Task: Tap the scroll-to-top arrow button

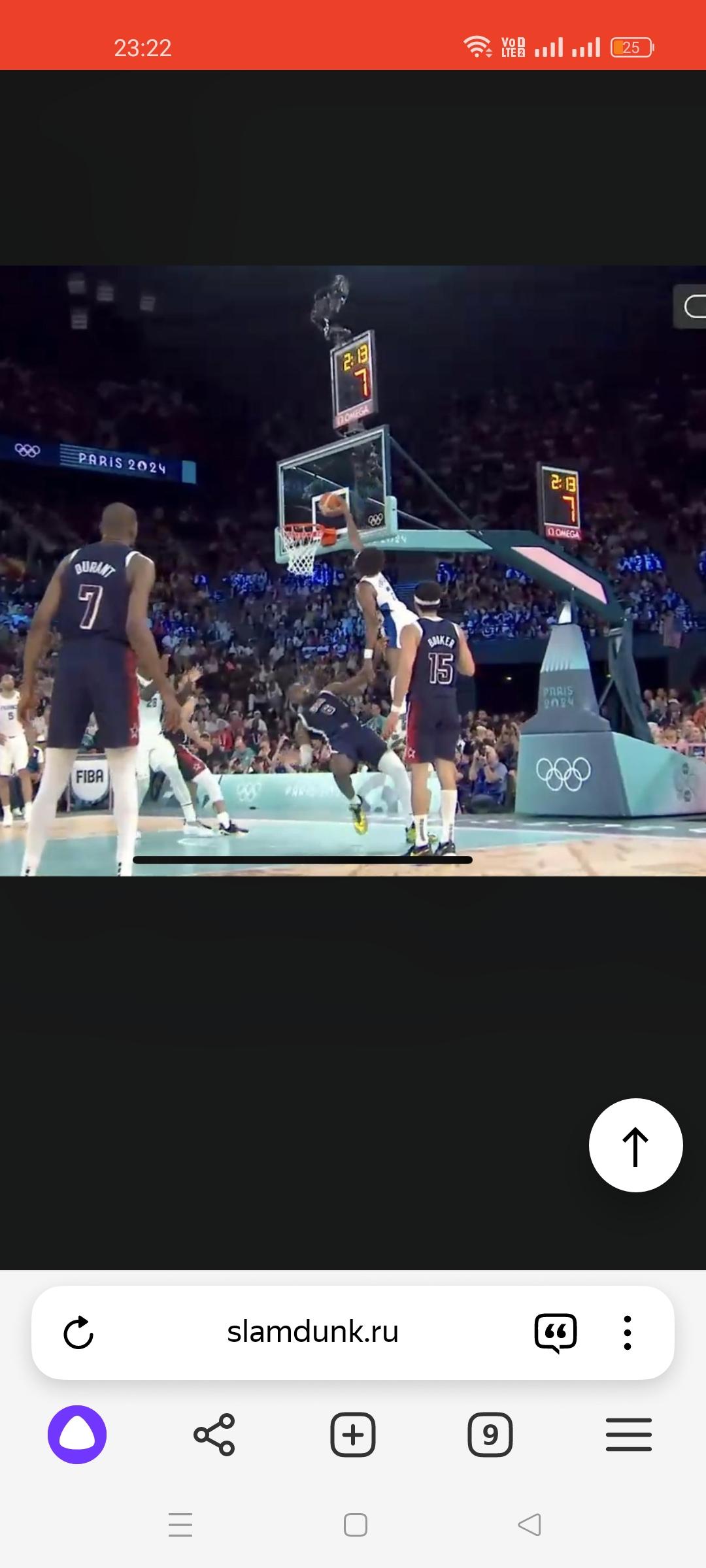Action: (x=636, y=1145)
